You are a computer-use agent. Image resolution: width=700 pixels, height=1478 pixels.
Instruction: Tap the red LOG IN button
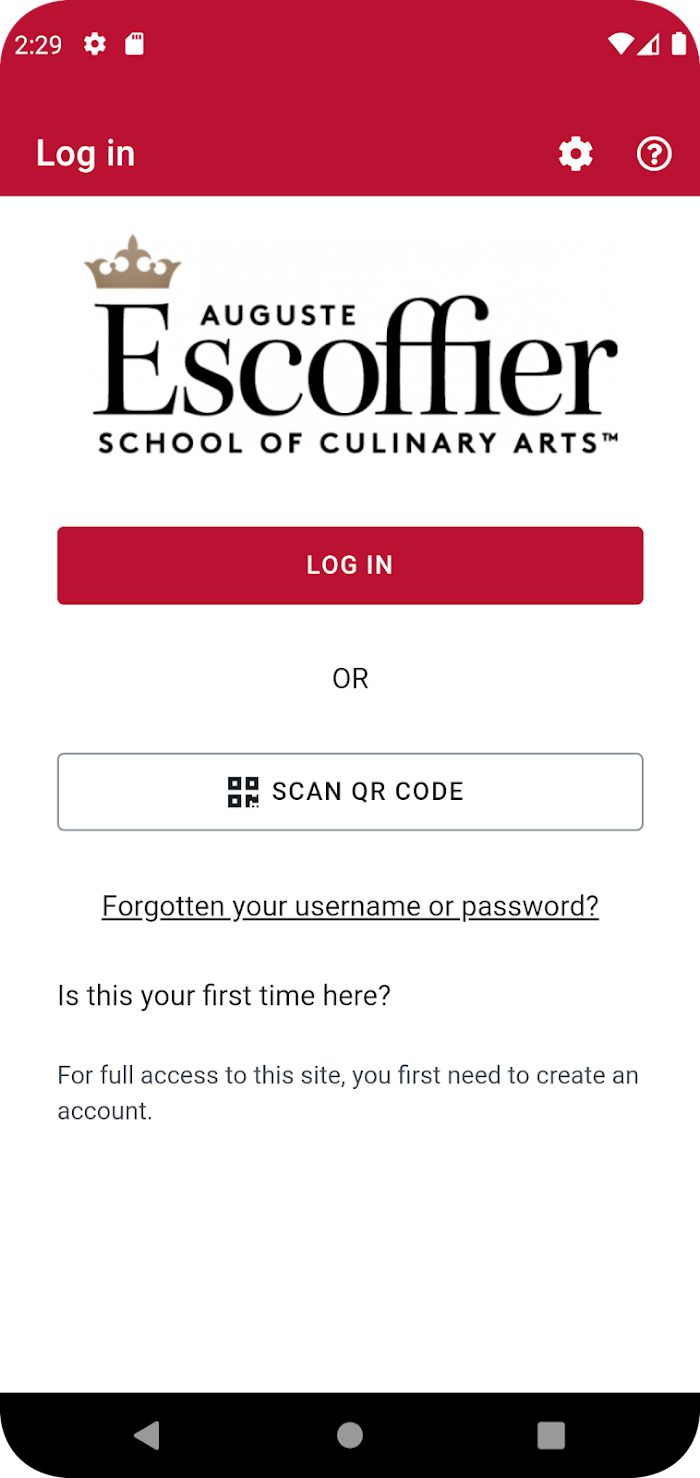350,565
